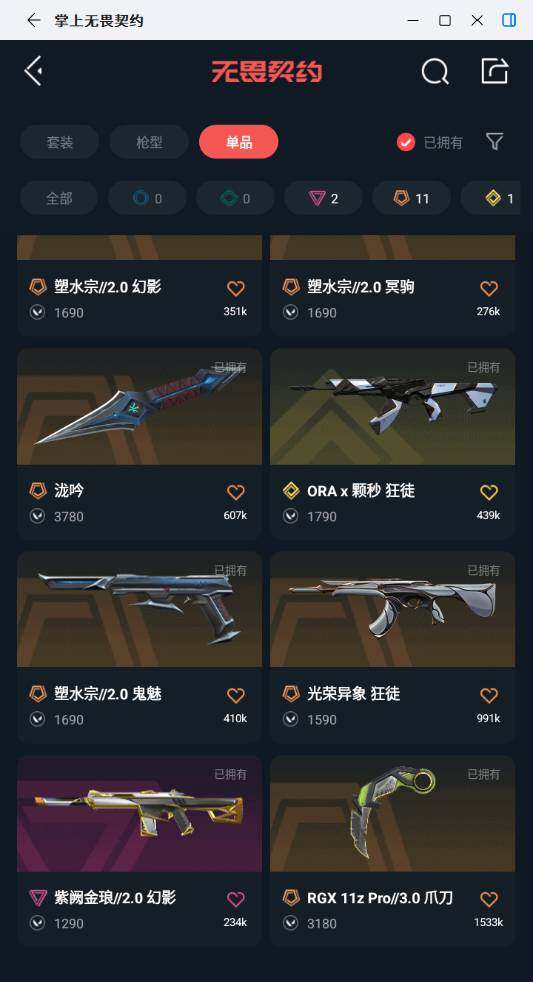Like the ORA x 颗秒 狂徒 skin
Screen dimensions: 533x982
click(489, 492)
